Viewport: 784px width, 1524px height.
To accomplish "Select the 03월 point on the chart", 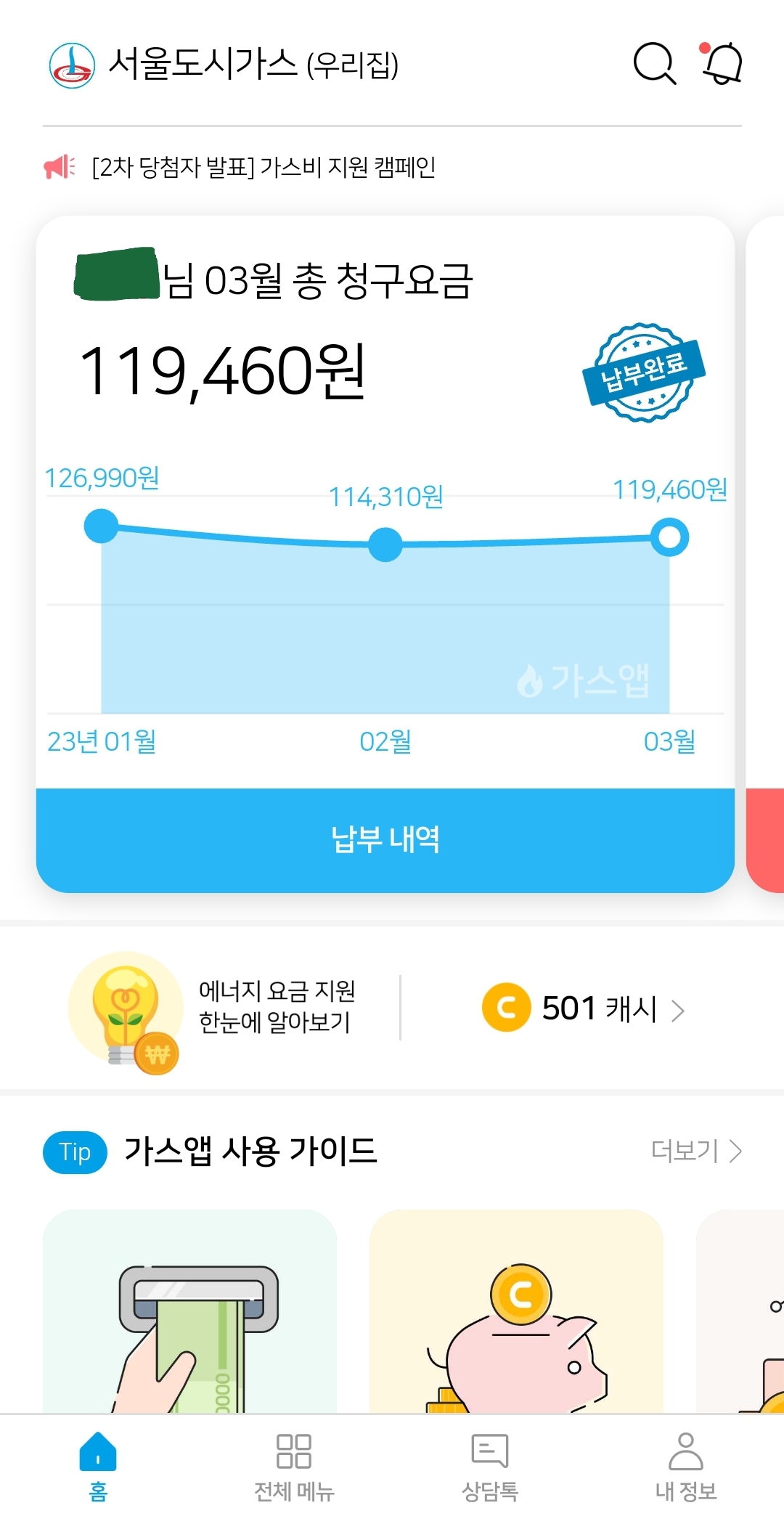I will 669,537.
